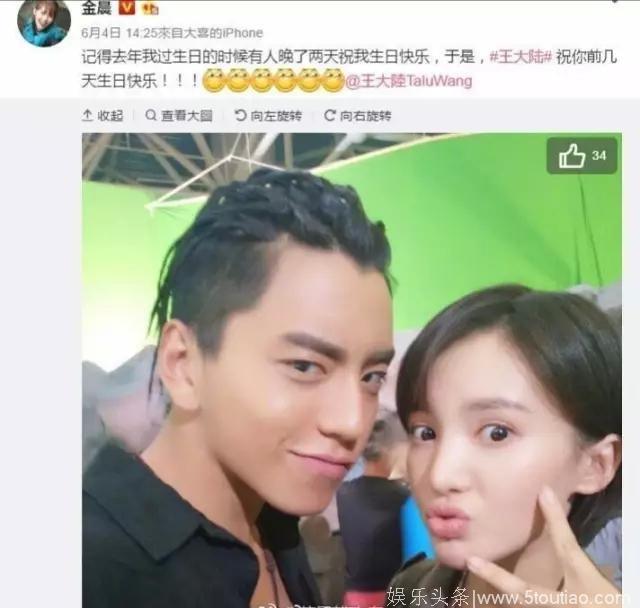Open 金晨's profile avatar

point(44,23)
